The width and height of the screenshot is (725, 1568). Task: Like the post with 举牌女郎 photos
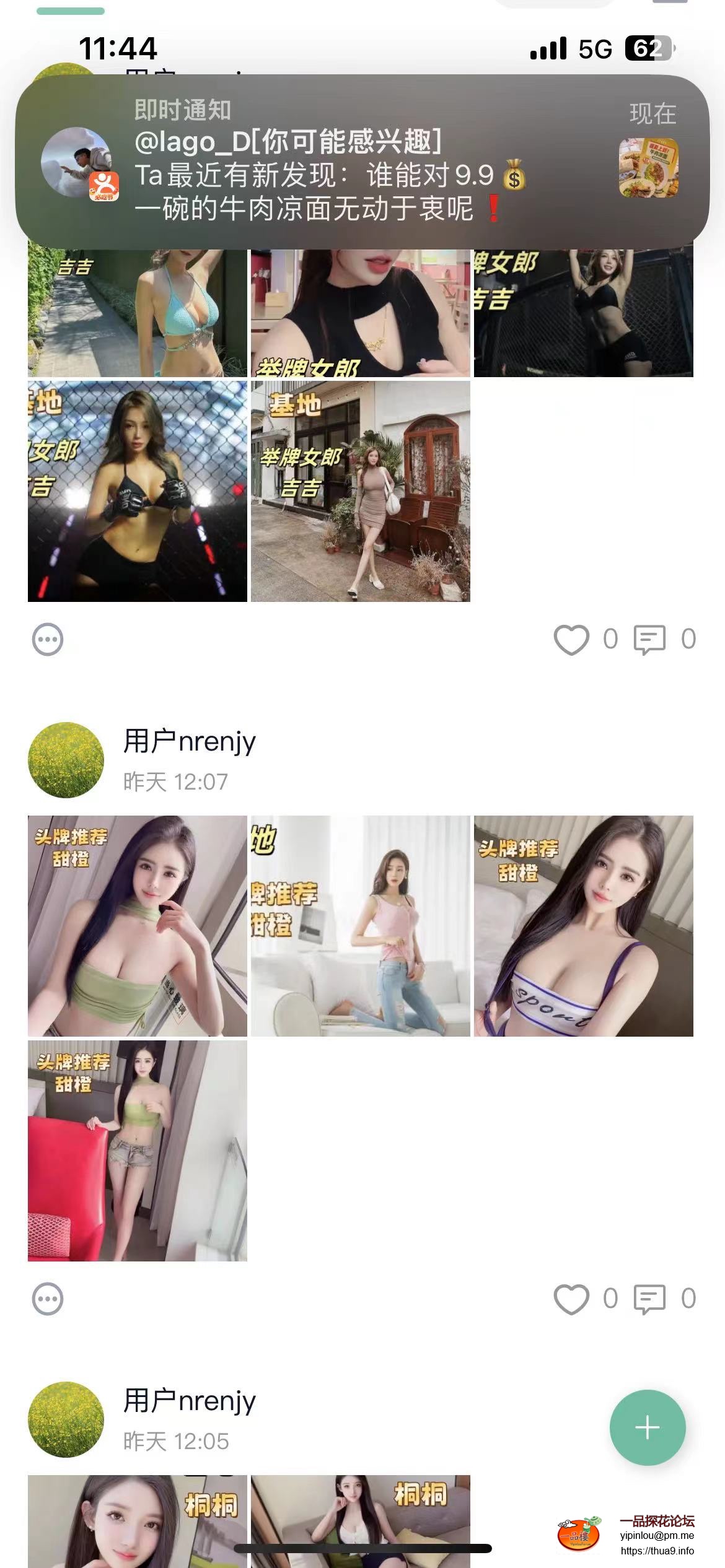click(571, 639)
